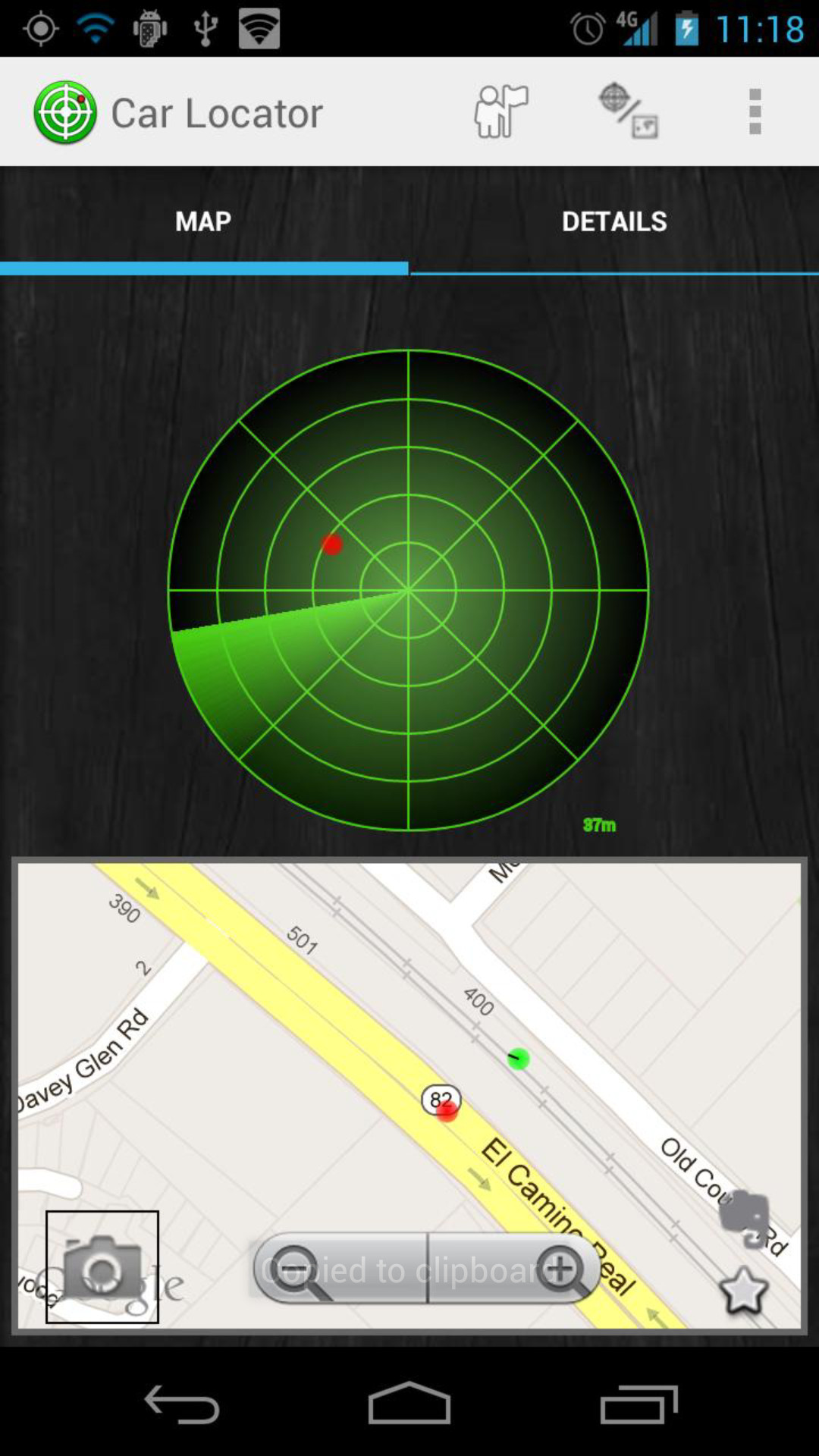Tap the star favorite icon
The width and height of the screenshot is (819, 1456).
click(743, 1291)
